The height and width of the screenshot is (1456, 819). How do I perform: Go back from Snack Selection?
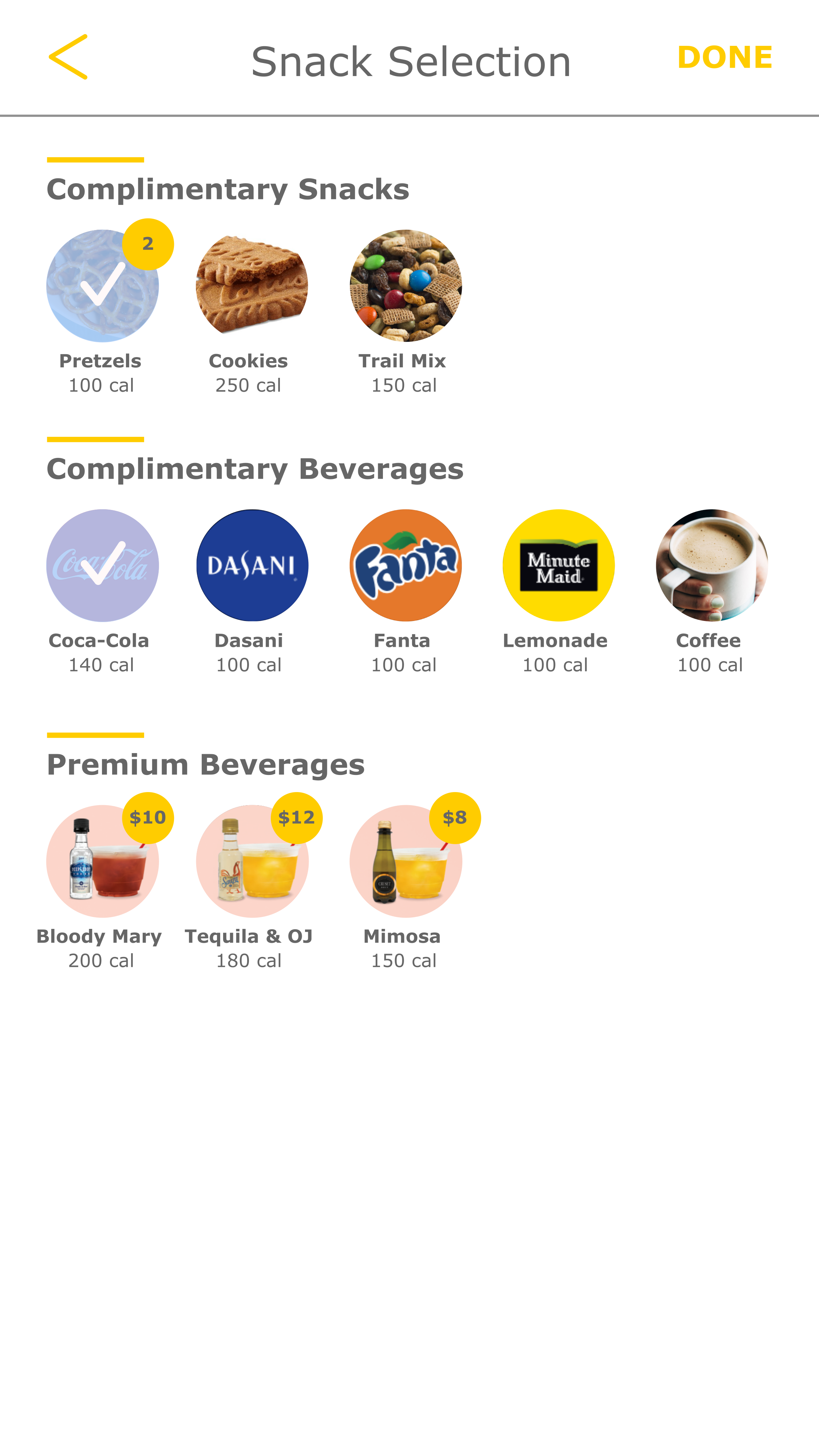(68, 57)
